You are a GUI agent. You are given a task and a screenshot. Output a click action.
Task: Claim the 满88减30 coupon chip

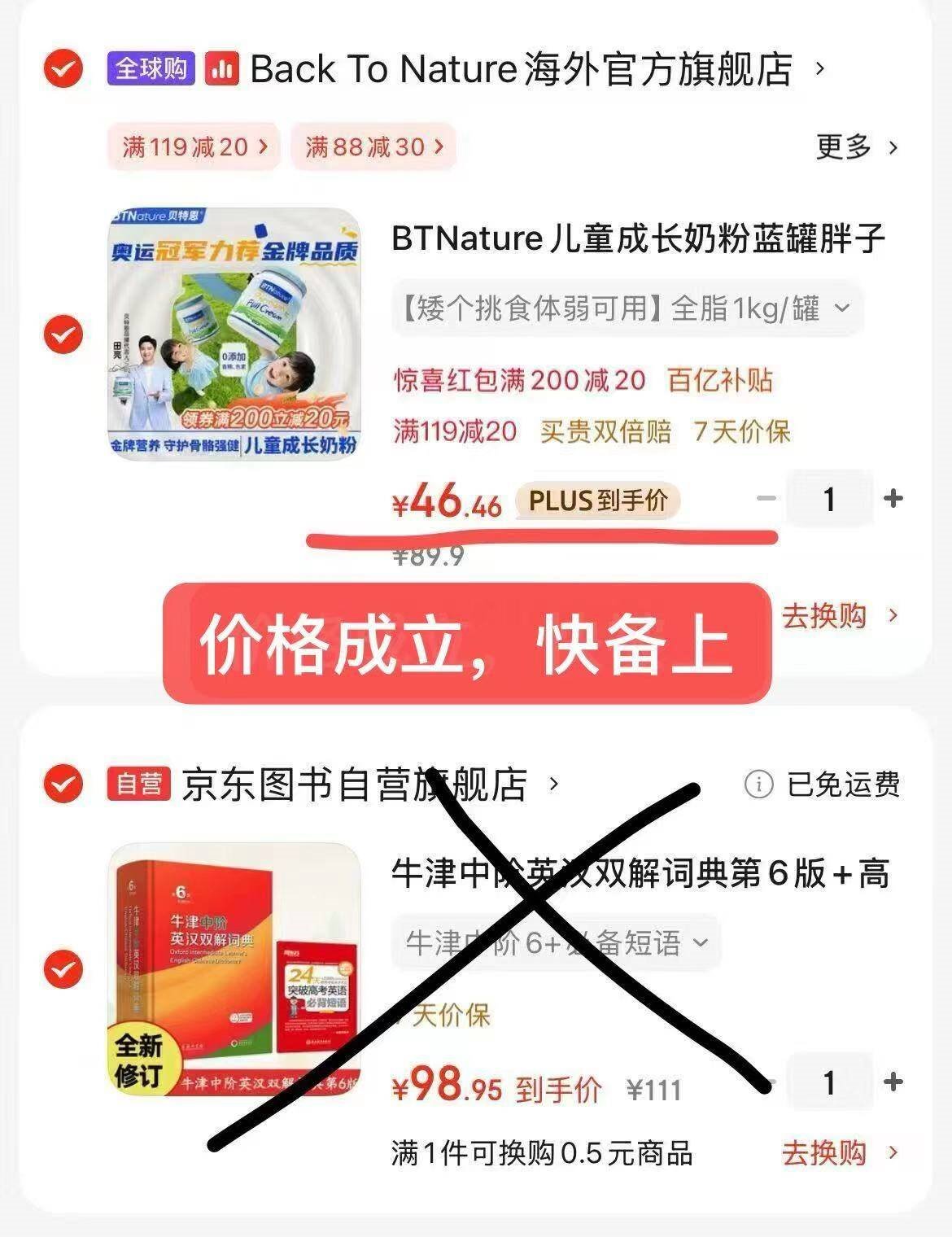coord(373,147)
